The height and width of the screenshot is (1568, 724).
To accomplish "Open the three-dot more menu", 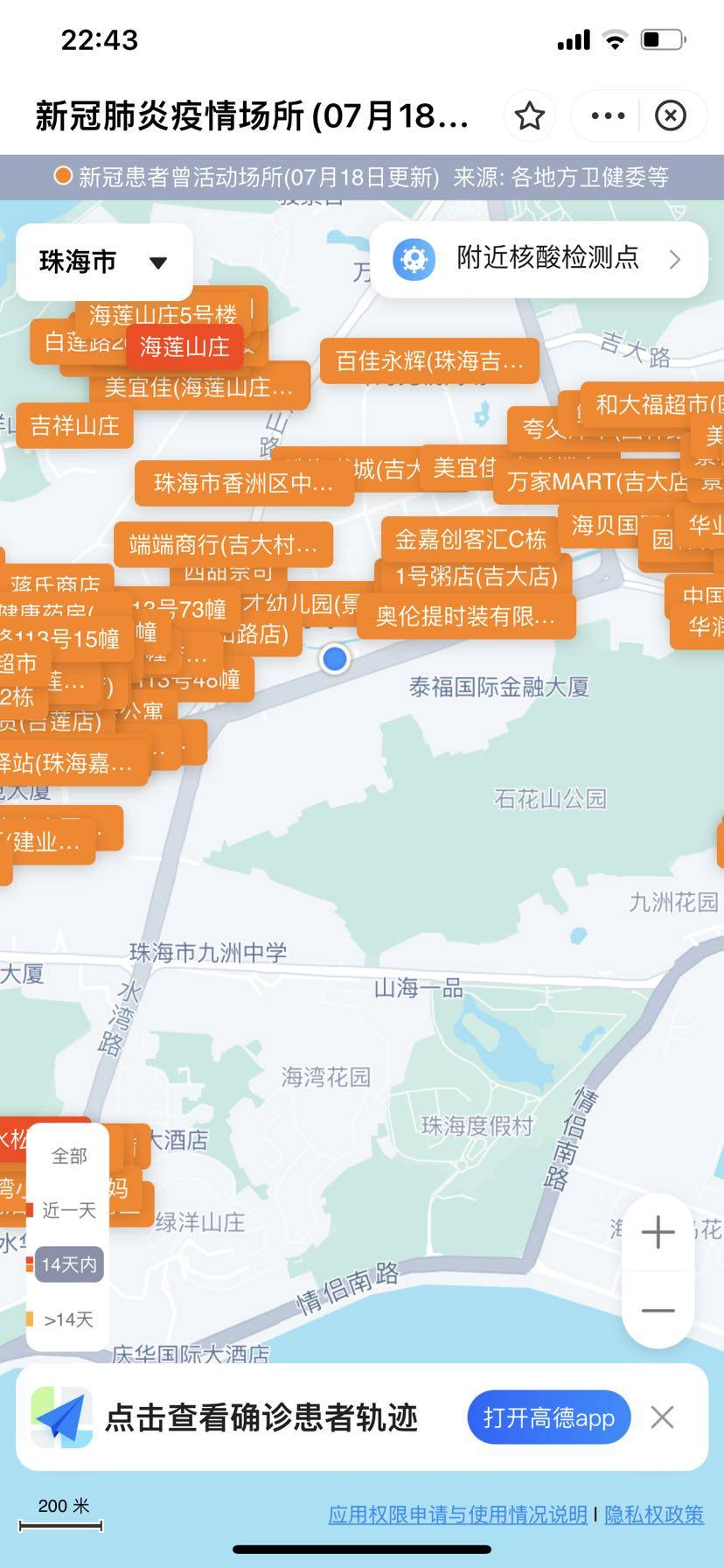I will (608, 115).
